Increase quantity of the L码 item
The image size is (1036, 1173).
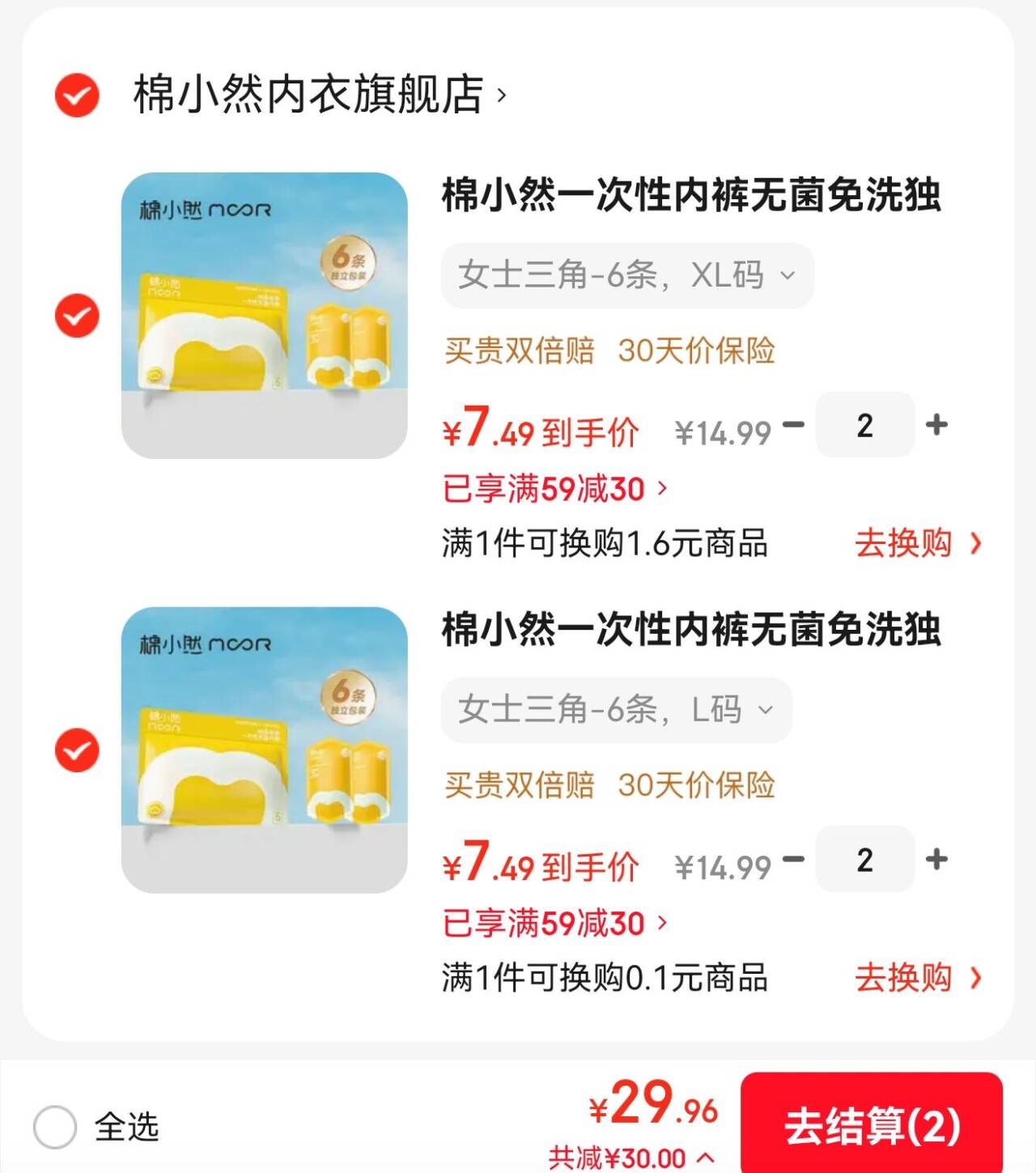[x=936, y=859]
